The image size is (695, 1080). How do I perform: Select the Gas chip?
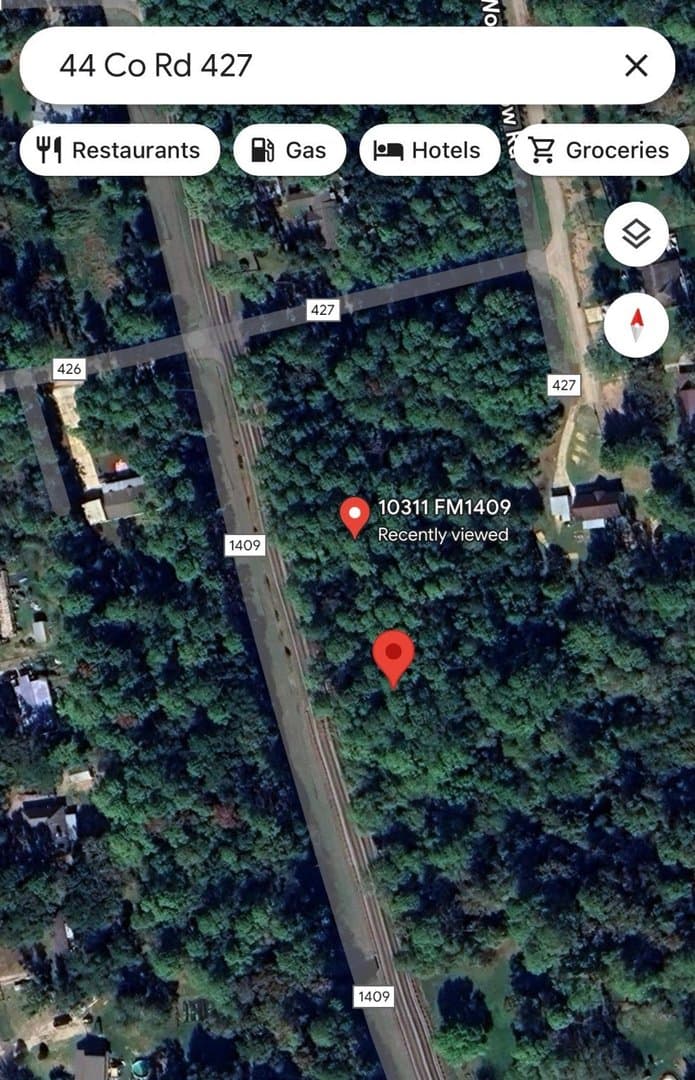(289, 150)
